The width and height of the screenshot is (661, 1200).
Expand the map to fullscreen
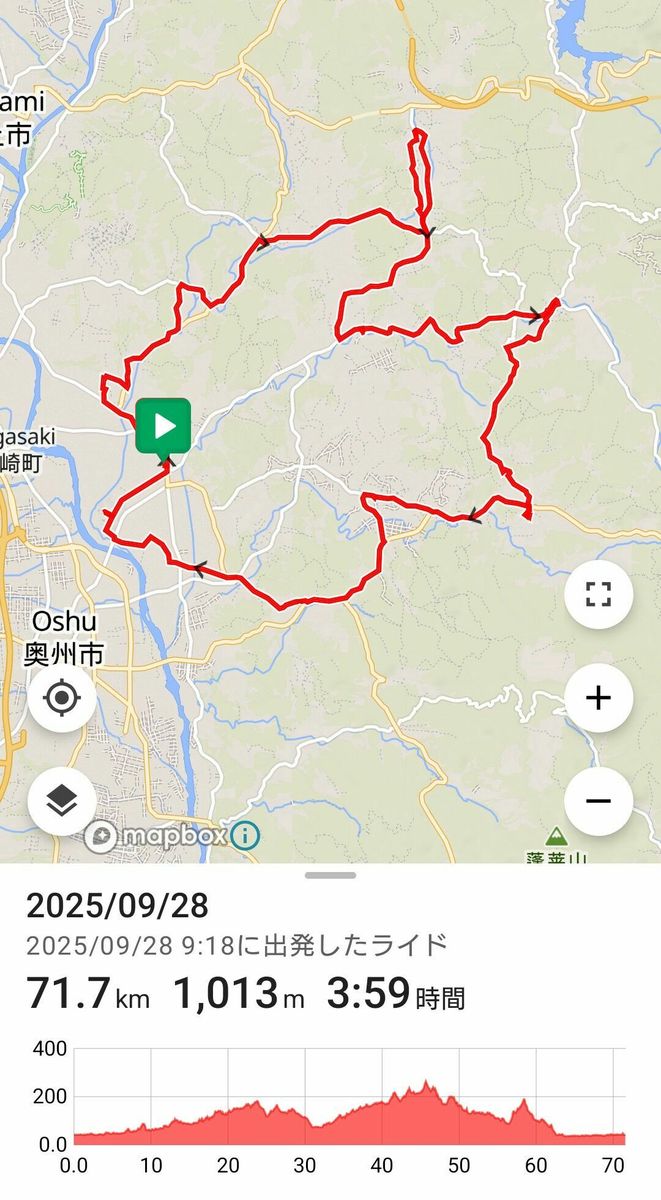click(x=598, y=595)
